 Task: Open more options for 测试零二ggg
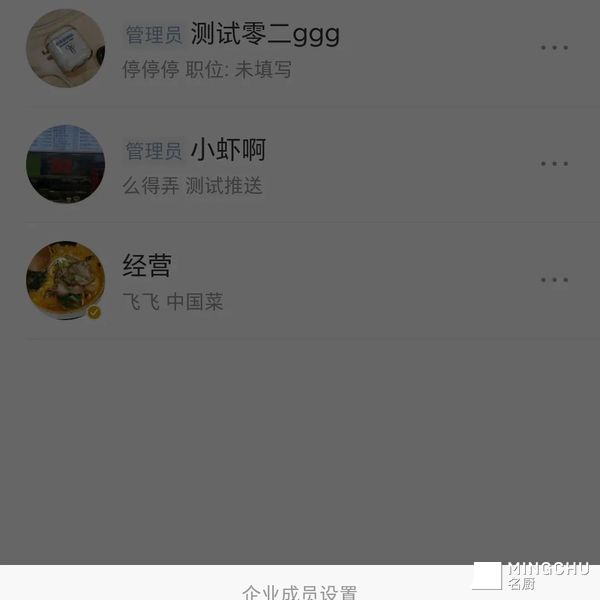tap(553, 48)
